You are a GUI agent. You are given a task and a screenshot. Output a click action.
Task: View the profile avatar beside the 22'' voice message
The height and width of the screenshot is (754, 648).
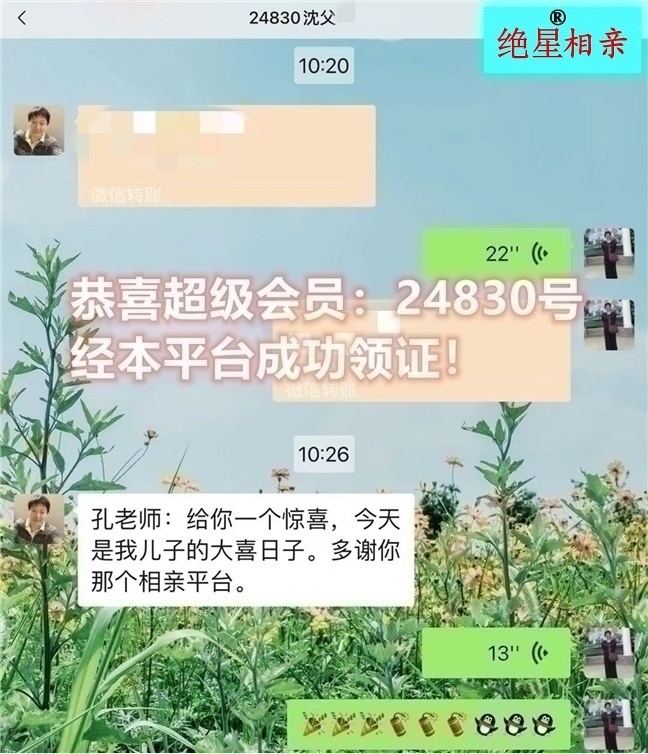tap(608, 253)
